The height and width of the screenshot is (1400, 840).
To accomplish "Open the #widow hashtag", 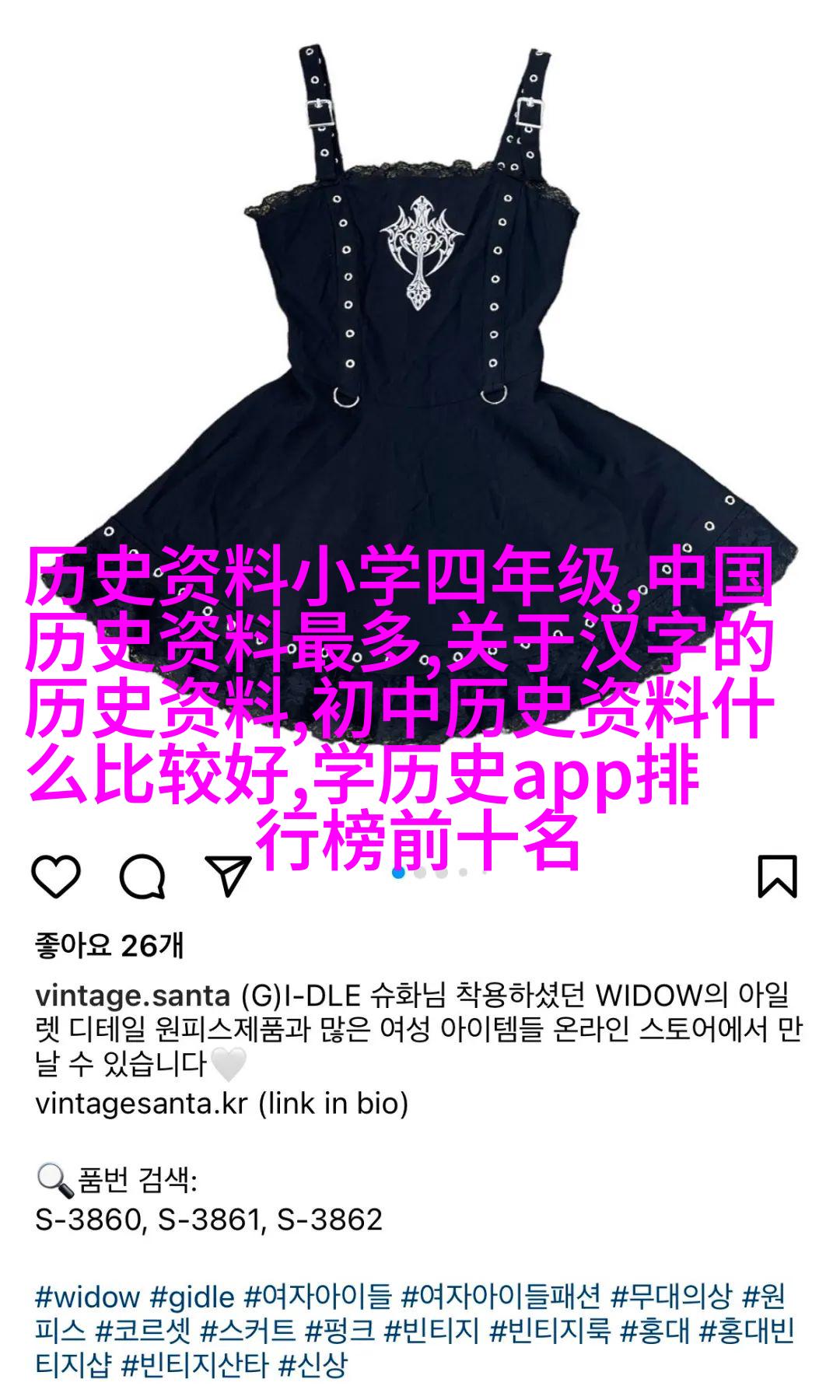I will pos(87,1297).
